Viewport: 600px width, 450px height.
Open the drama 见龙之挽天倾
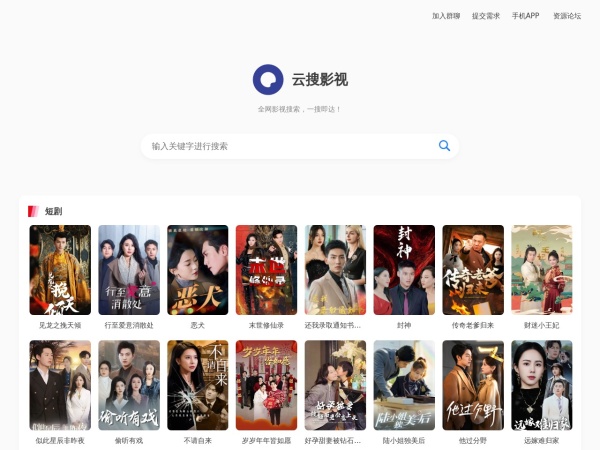(x=60, y=270)
